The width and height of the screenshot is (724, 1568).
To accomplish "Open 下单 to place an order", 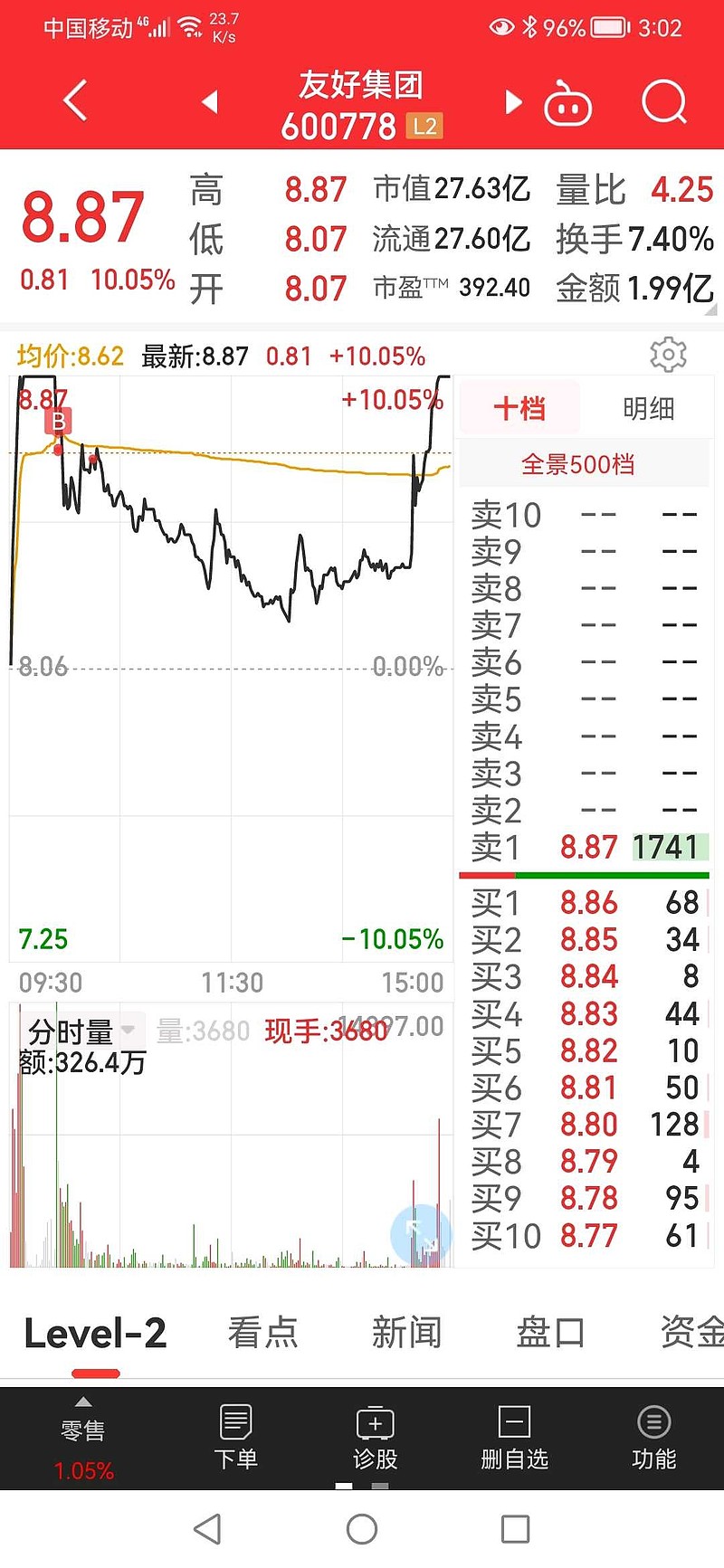I will click(235, 1439).
